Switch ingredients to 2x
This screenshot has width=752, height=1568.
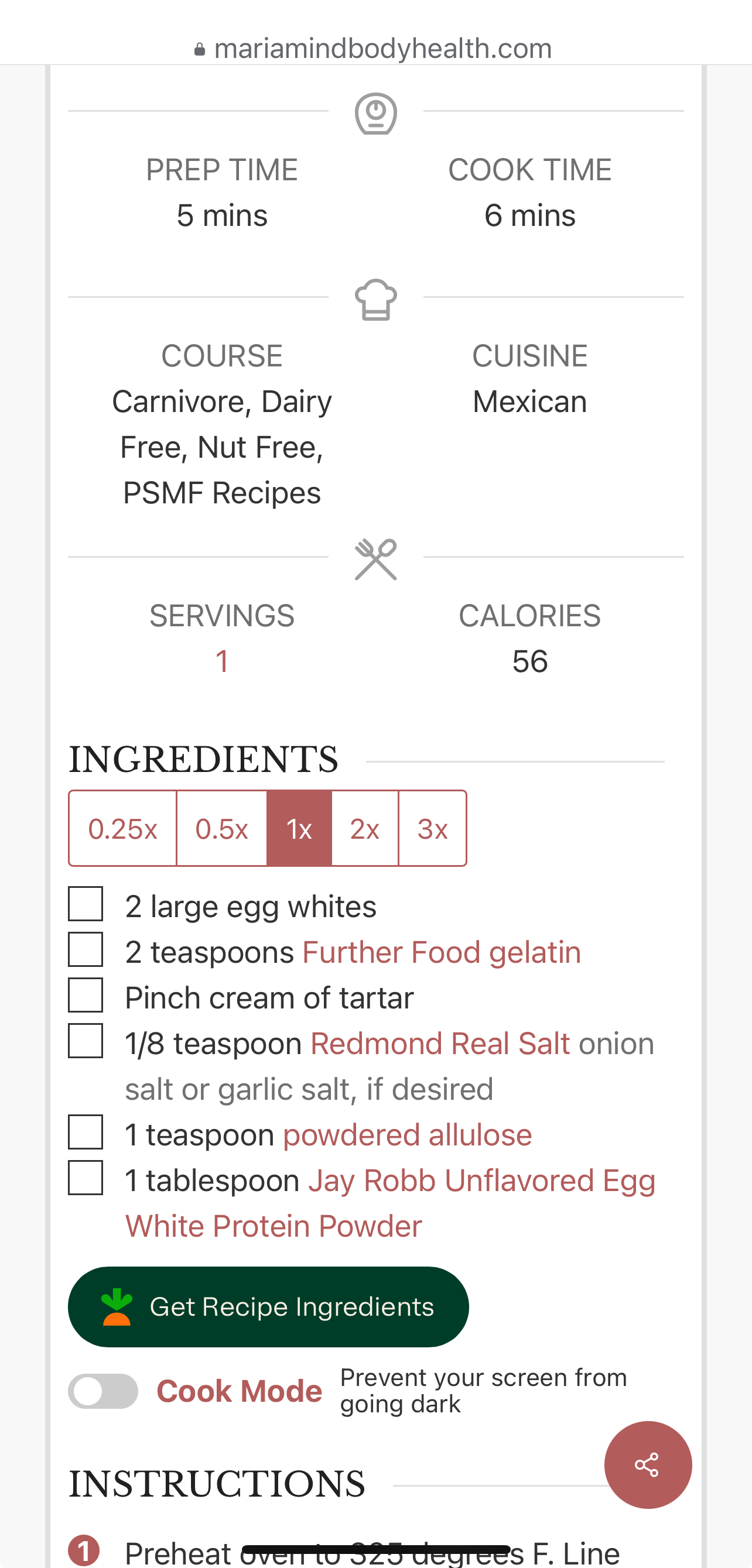[x=365, y=828]
